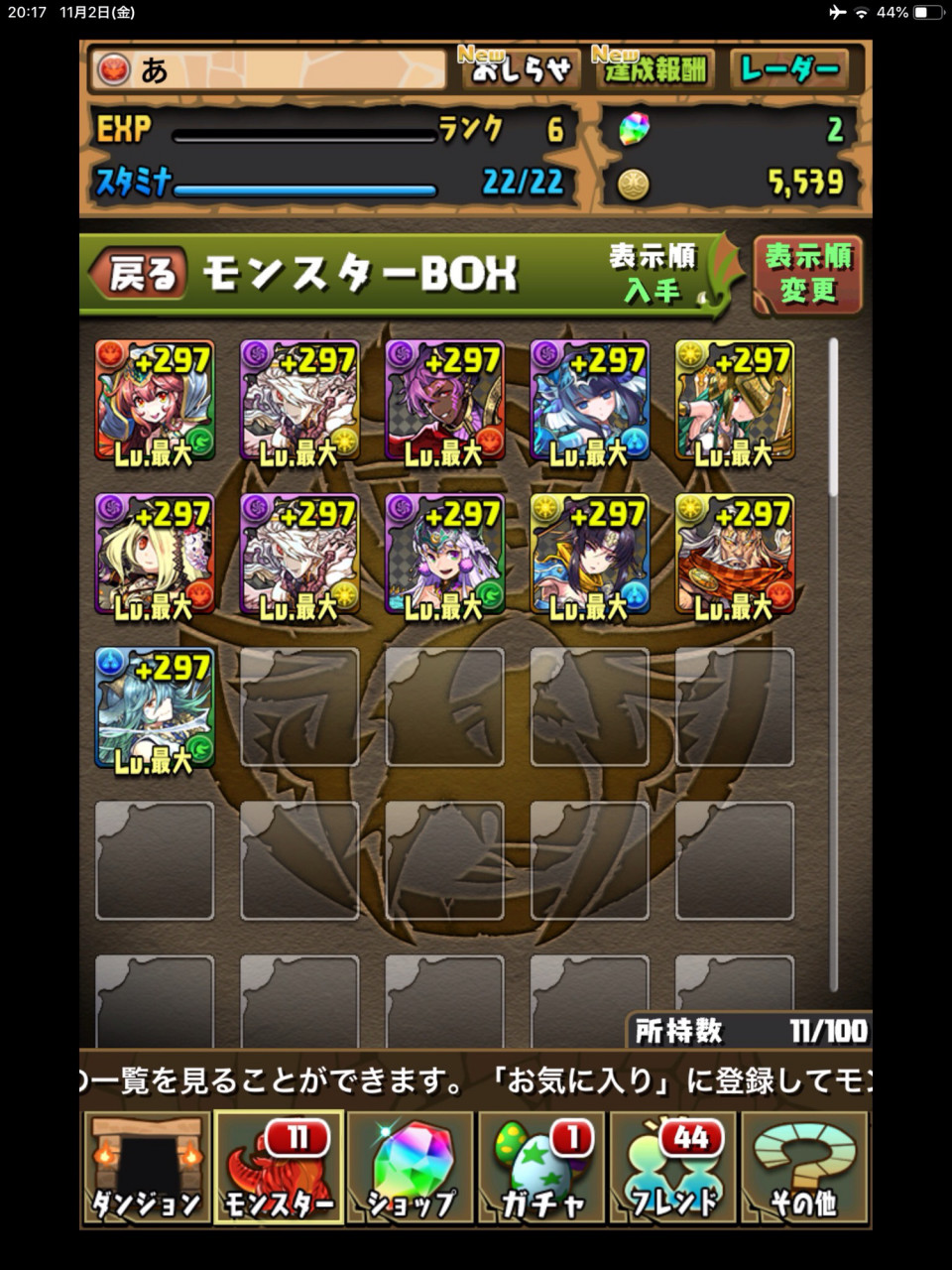This screenshot has height=1270, width=952.
Task: Open the その他 tab
Action: tap(804, 1168)
